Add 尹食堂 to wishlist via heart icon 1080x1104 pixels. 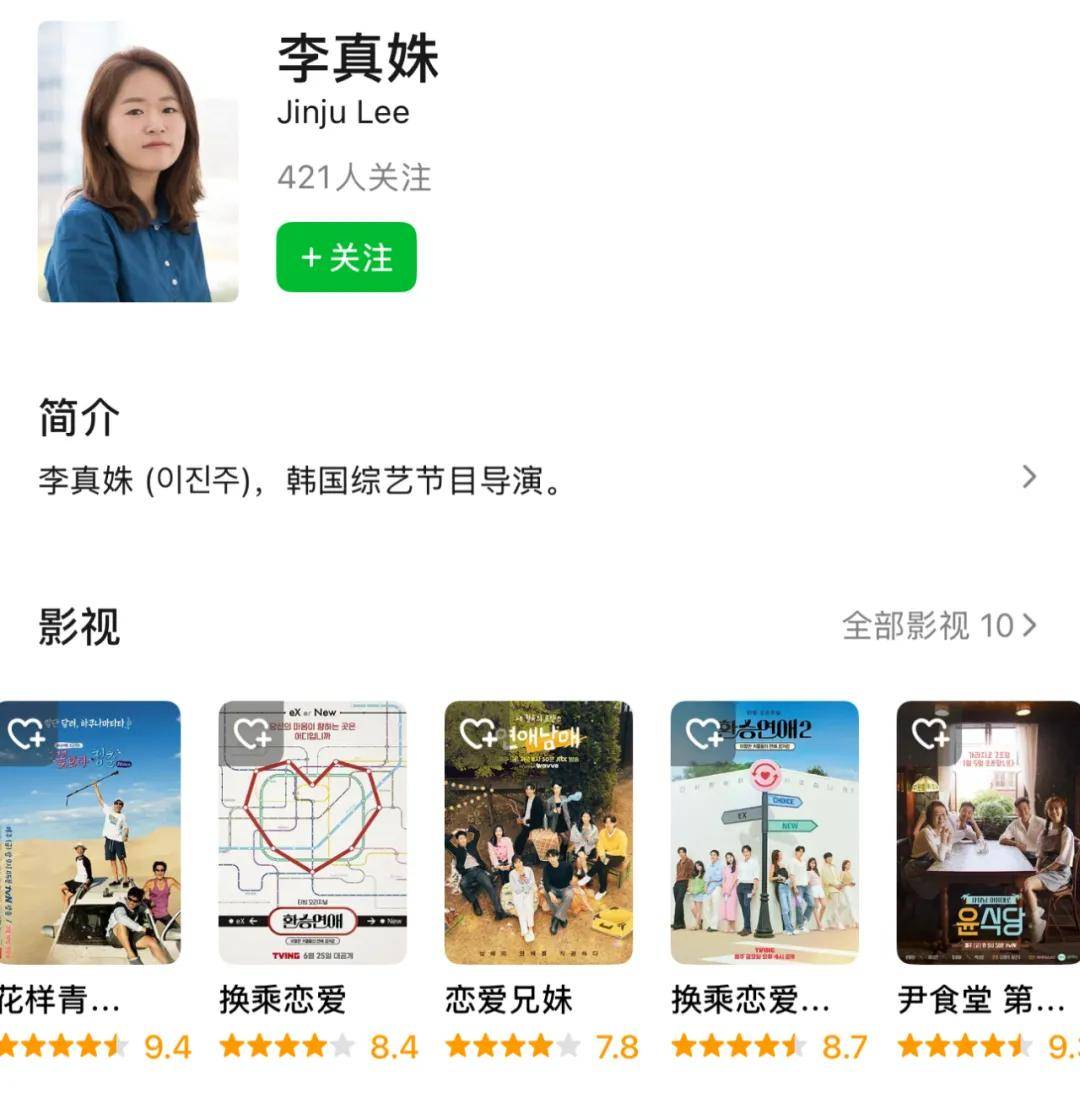click(929, 734)
